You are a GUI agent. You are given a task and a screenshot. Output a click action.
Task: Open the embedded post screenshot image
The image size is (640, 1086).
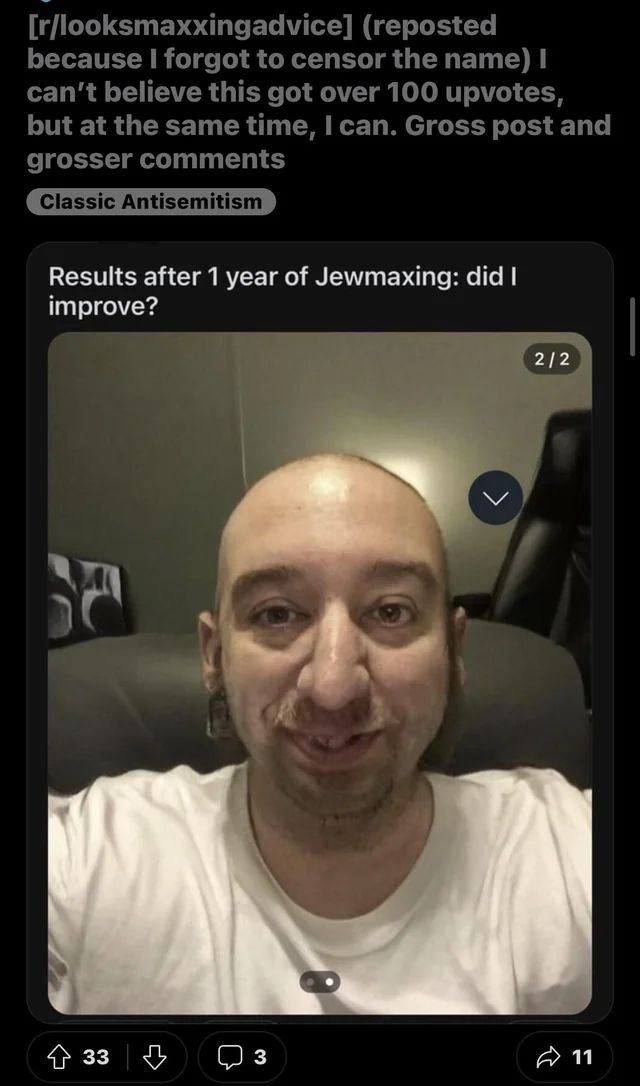[x=319, y=670]
